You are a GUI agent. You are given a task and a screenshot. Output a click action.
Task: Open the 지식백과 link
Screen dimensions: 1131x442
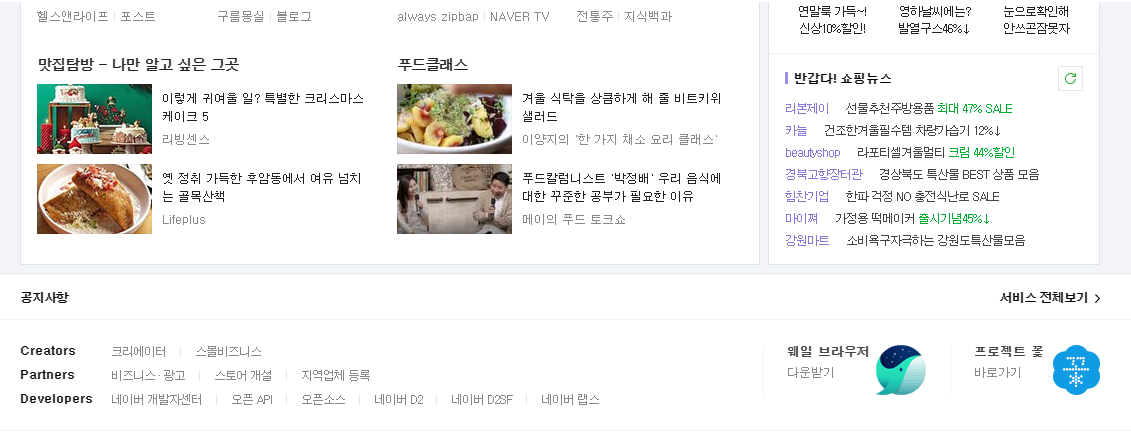click(x=648, y=17)
